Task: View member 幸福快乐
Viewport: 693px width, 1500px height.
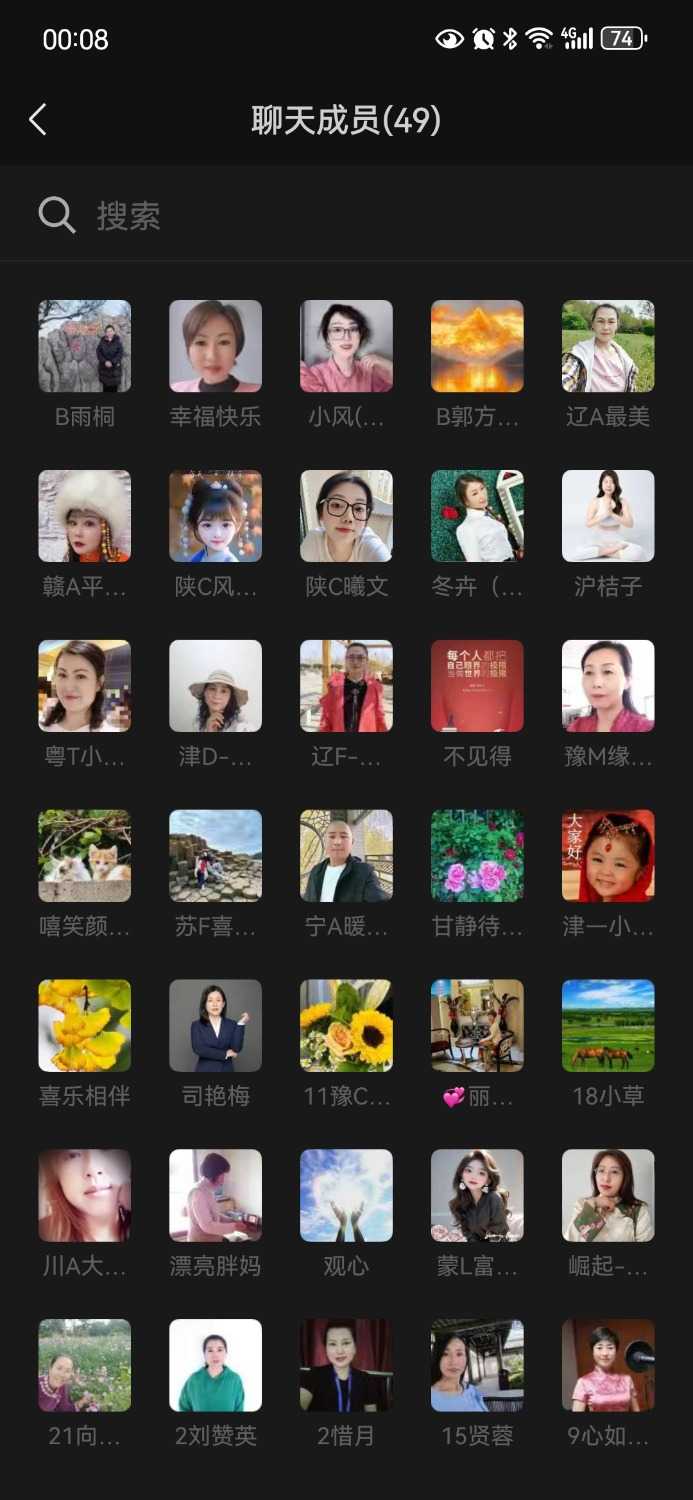Action: [215, 346]
